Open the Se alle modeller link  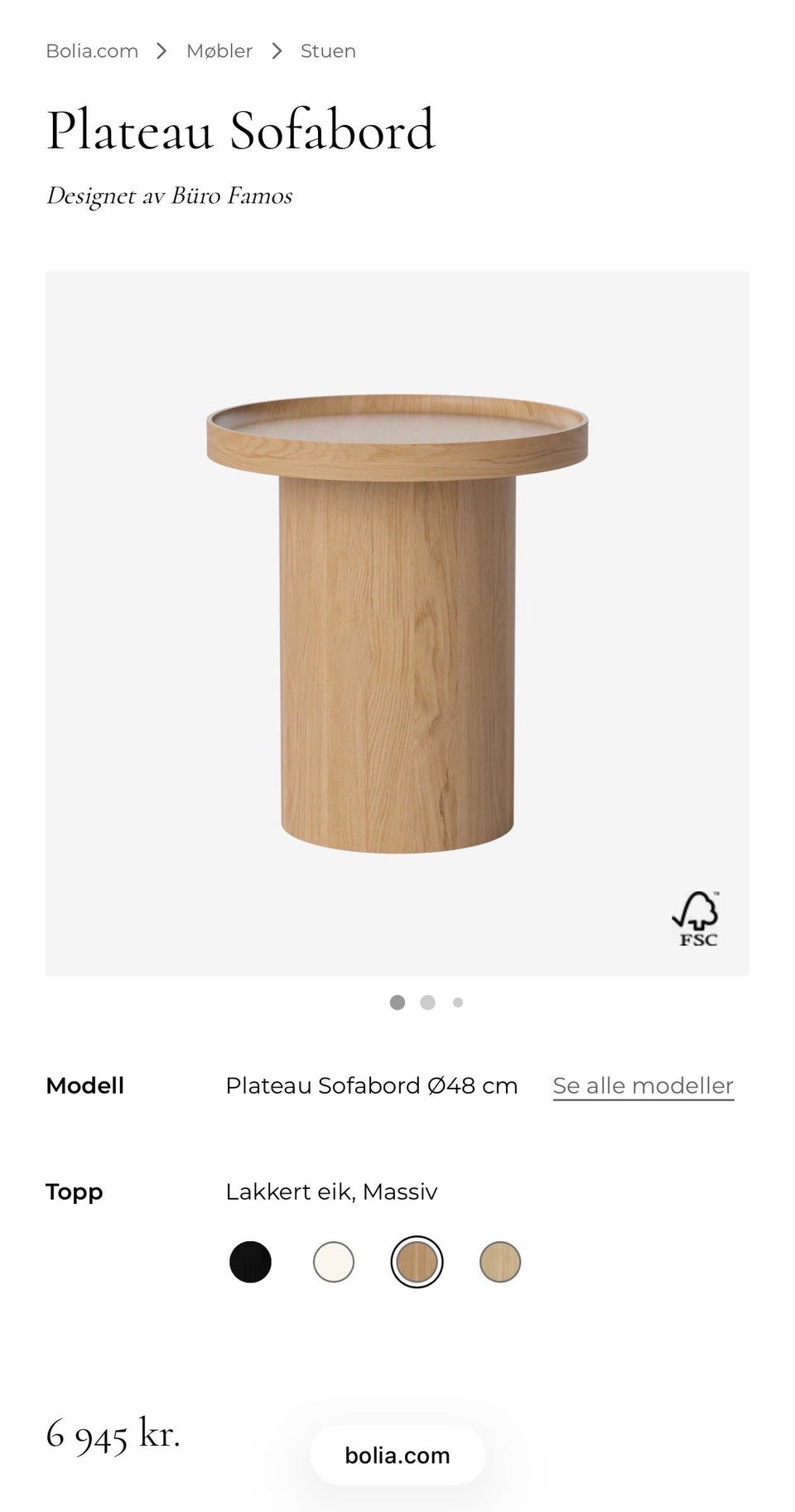643,1084
